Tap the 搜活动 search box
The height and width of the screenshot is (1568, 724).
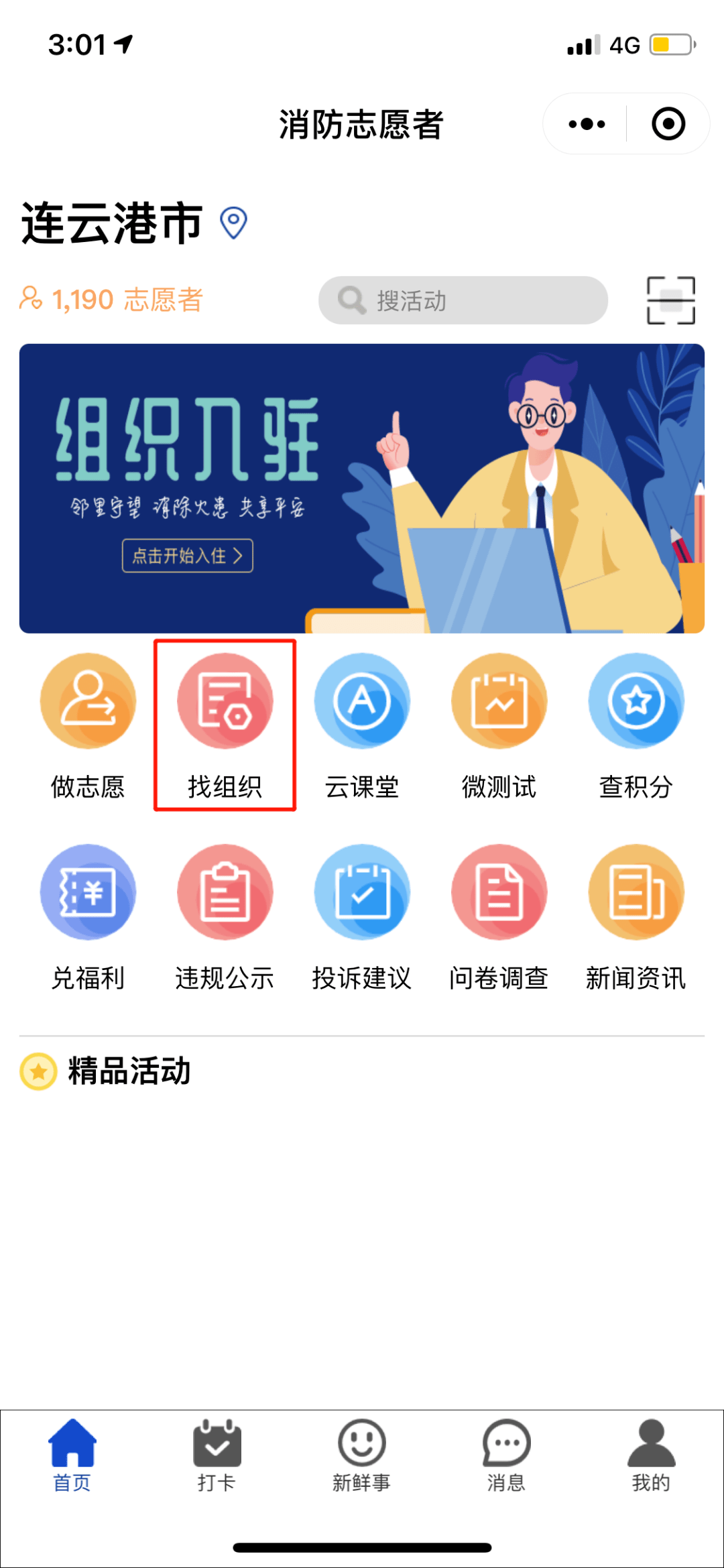[463, 300]
